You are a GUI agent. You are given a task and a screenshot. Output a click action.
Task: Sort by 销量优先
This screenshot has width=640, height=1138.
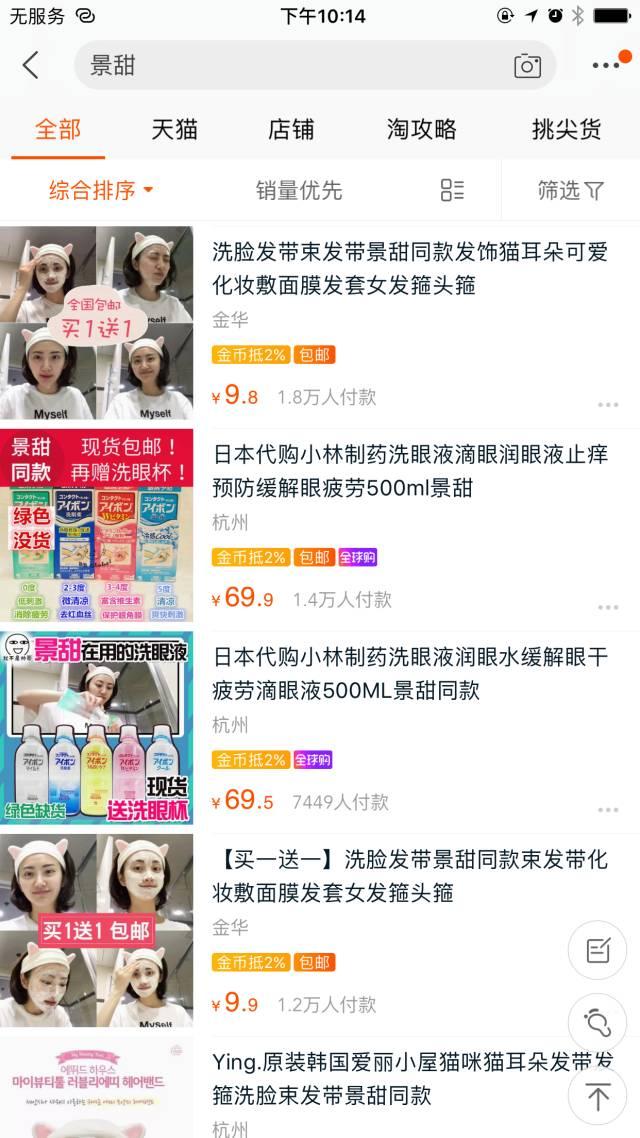pos(299,190)
